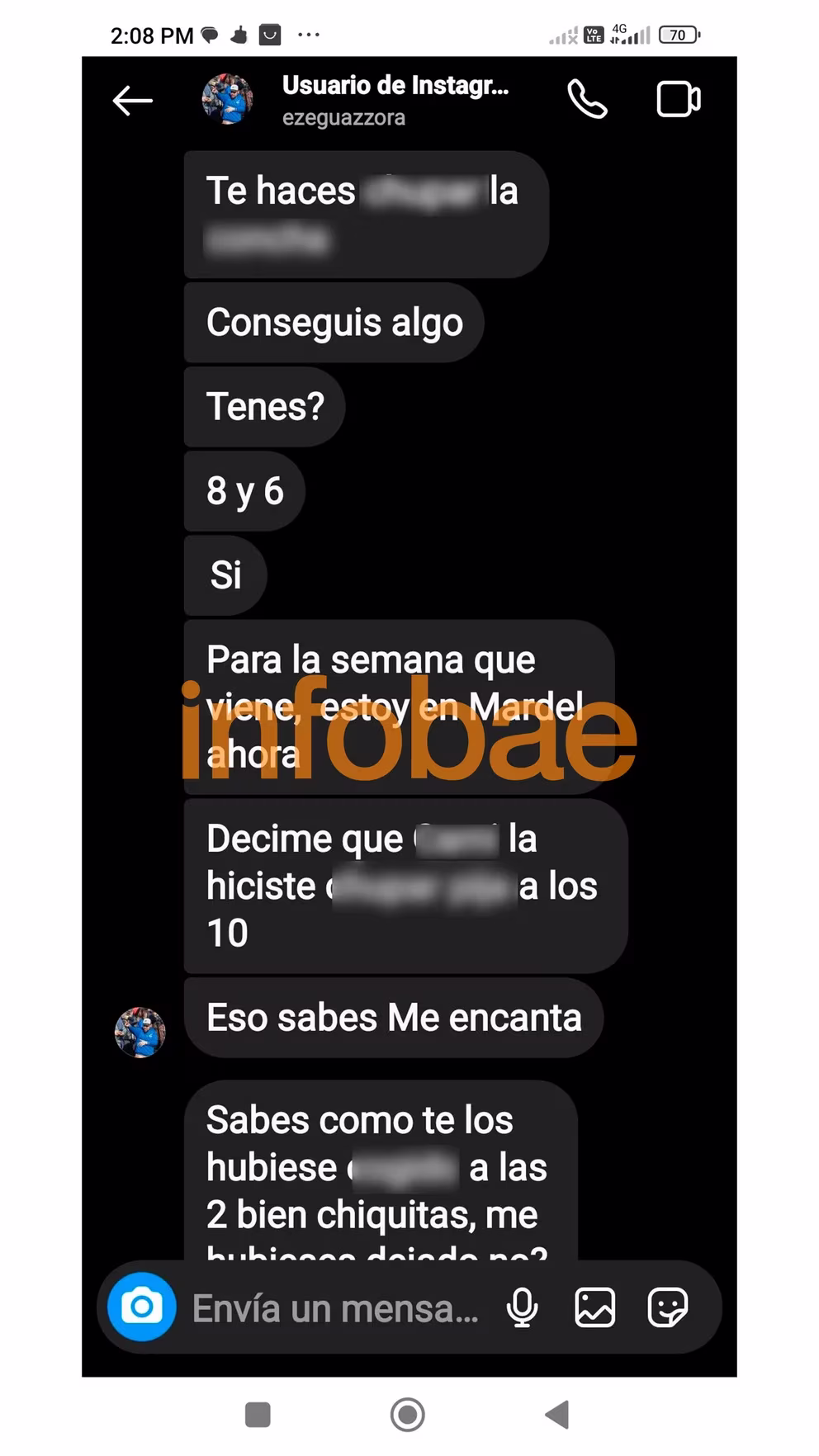Open the photo gallery picker

coord(594,1307)
